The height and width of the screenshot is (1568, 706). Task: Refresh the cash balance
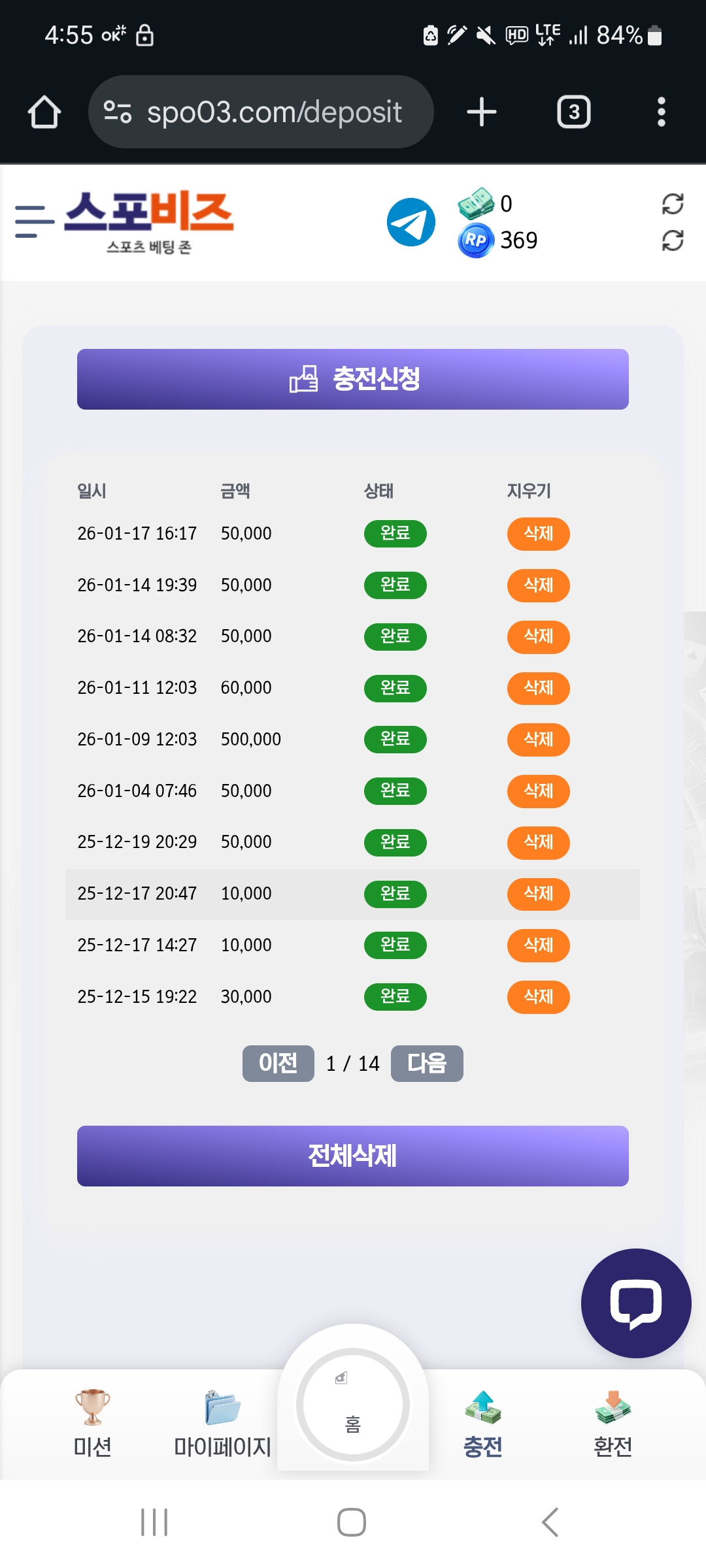(x=672, y=204)
